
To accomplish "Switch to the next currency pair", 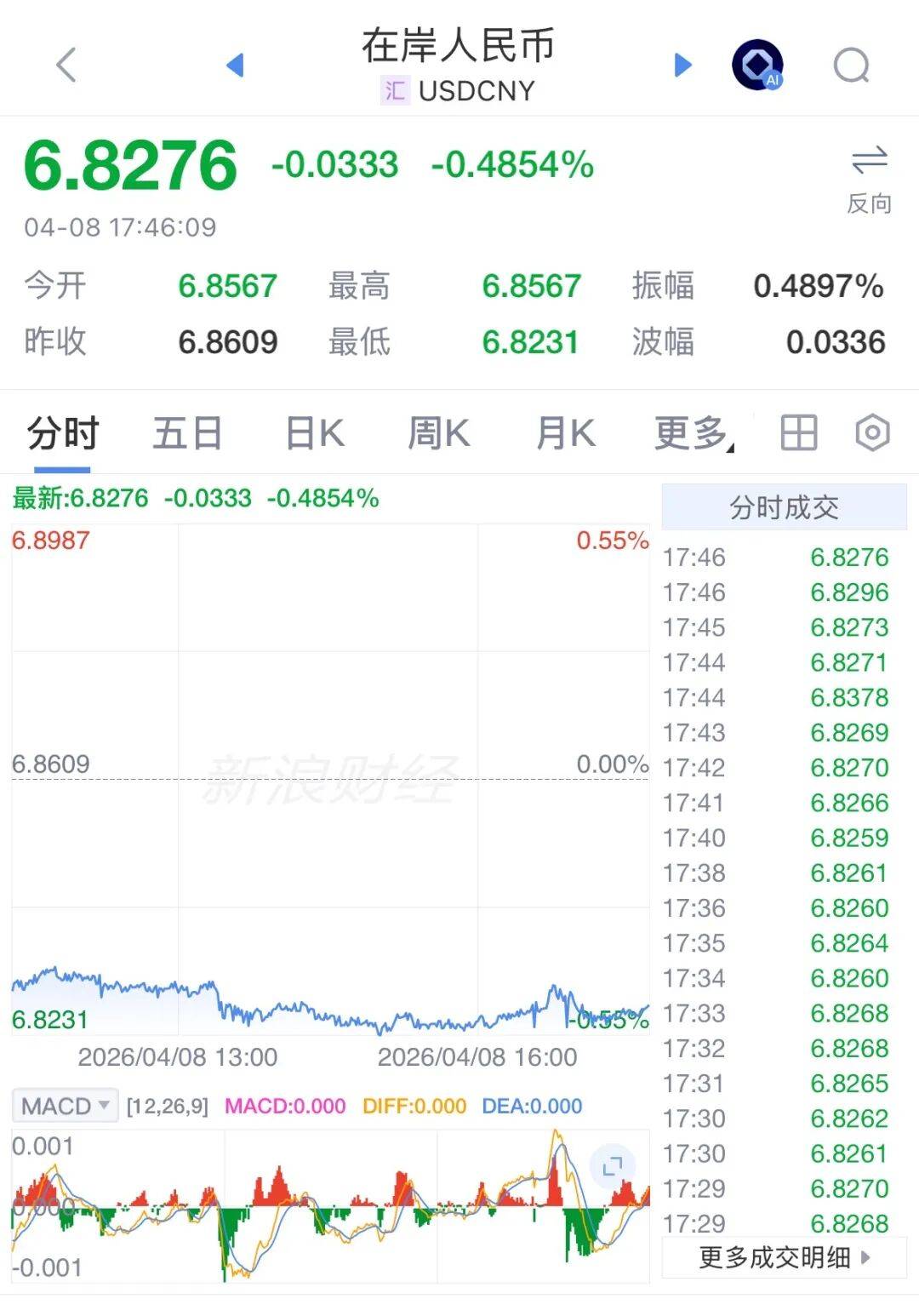I will [x=682, y=65].
